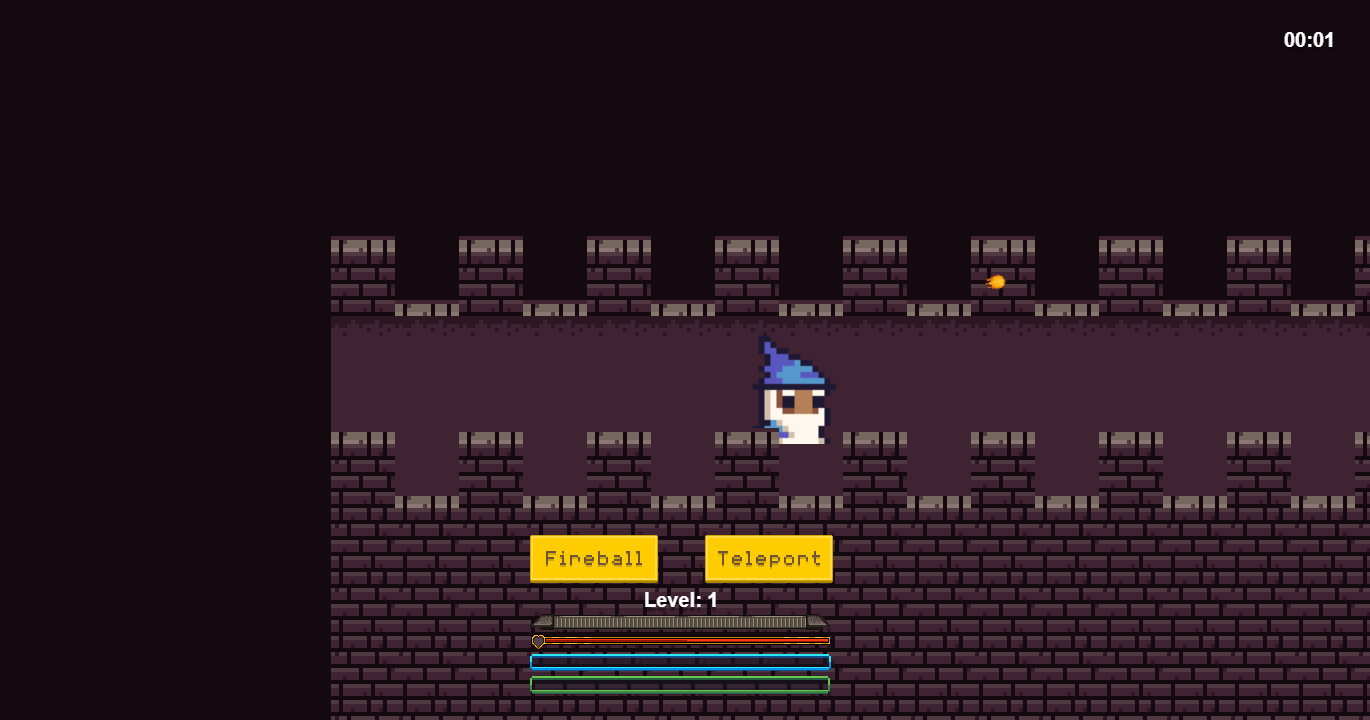Activate the Teleport ability
Screen dimensions: 1370x720
click(x=769, y=558)
